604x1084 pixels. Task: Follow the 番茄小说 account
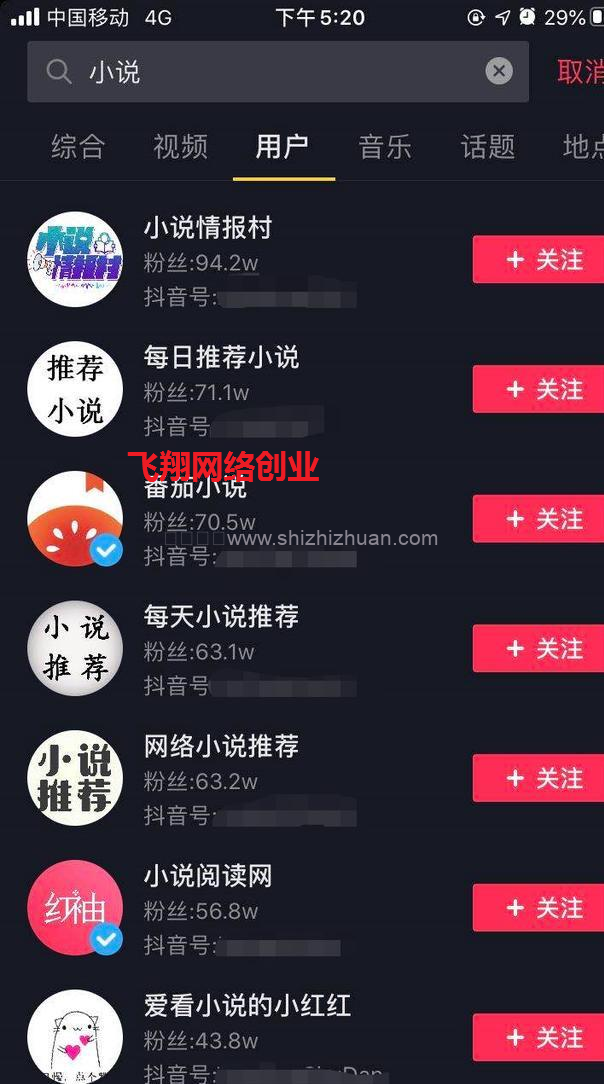point(540,519)
